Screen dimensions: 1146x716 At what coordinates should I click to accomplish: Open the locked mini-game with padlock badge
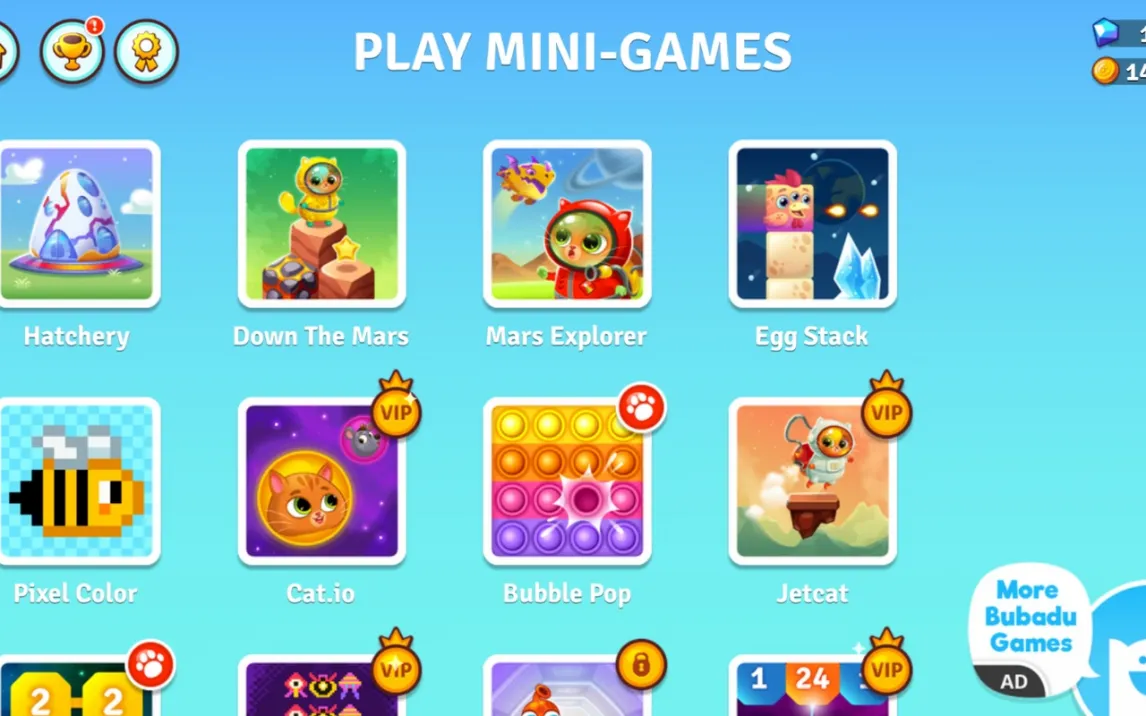tap(567, 690)
